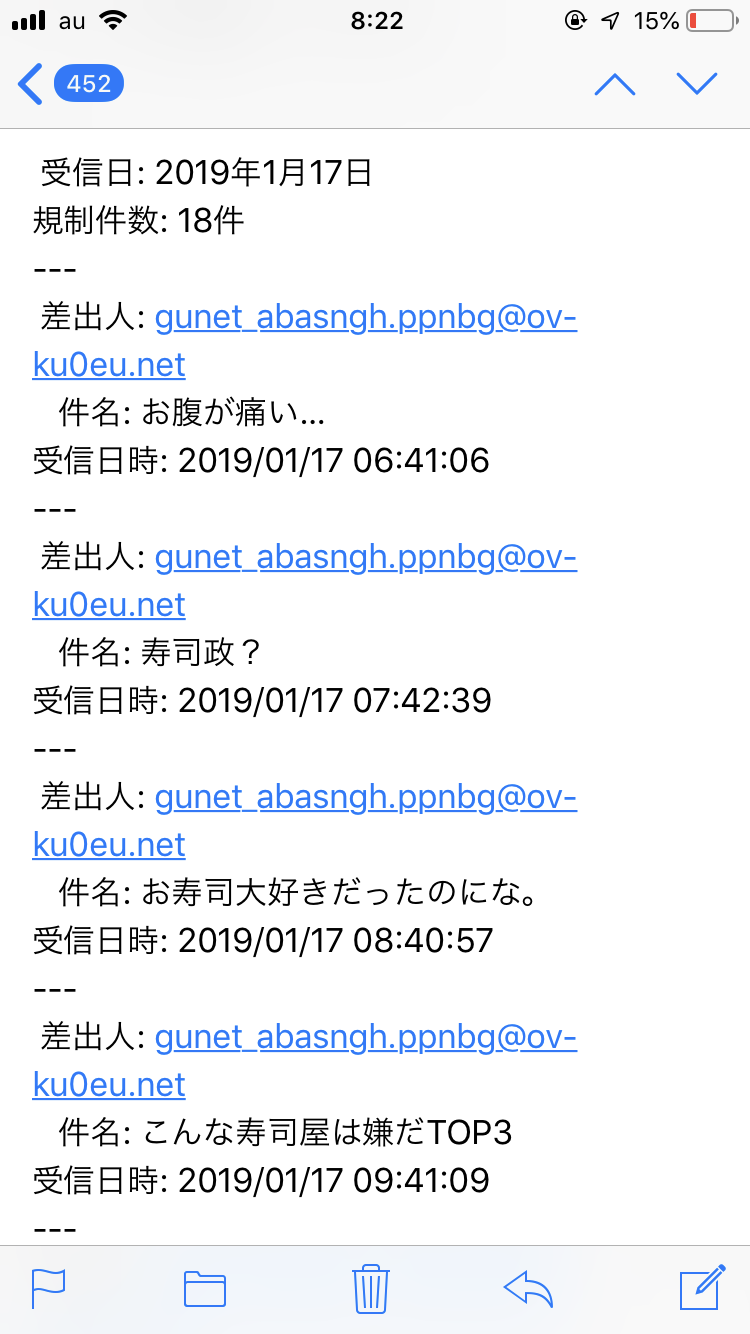Go back to the inbox with 452 unread
Image resolution: width=750 pixels, height=1334 pixels.
pyautogui.click(x=70, y=84)
